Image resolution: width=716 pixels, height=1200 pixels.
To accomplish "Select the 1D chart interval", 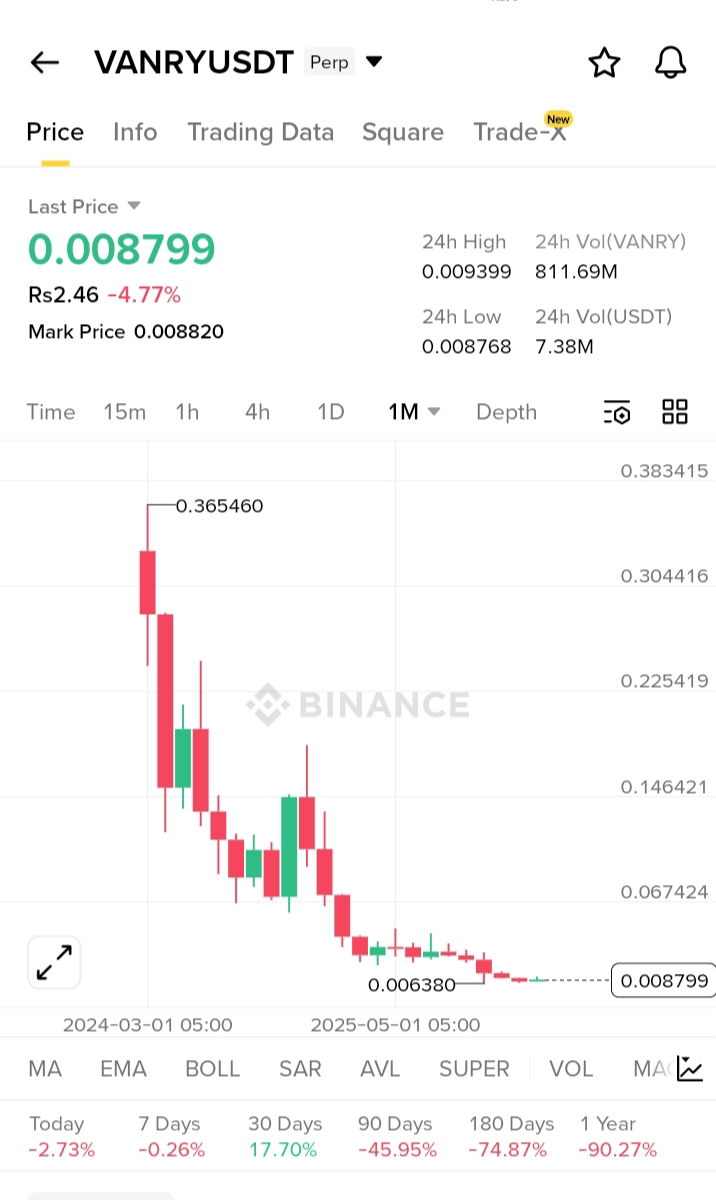I will pos(330,412).
